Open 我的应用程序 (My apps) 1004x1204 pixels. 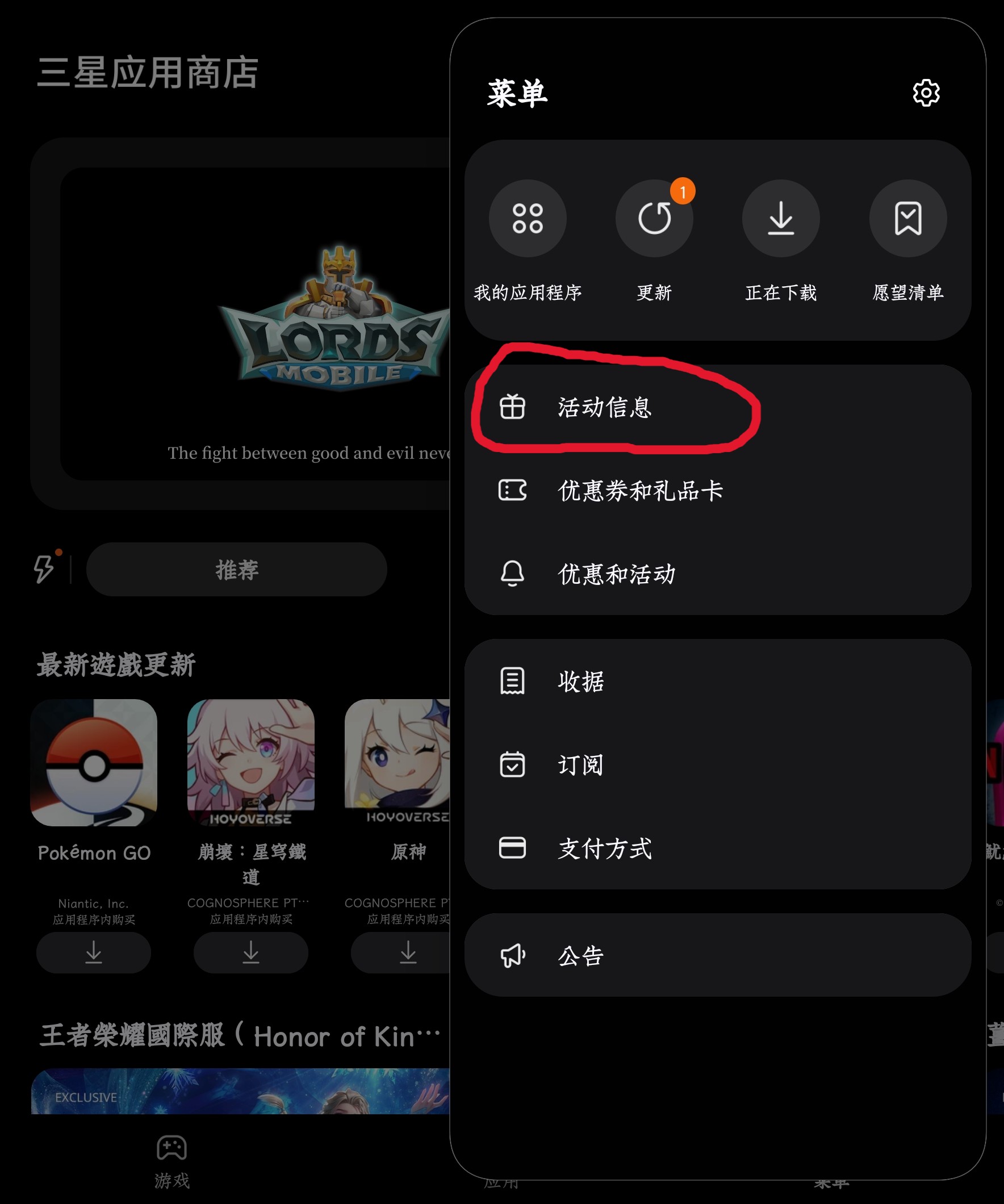pos(528,219)
